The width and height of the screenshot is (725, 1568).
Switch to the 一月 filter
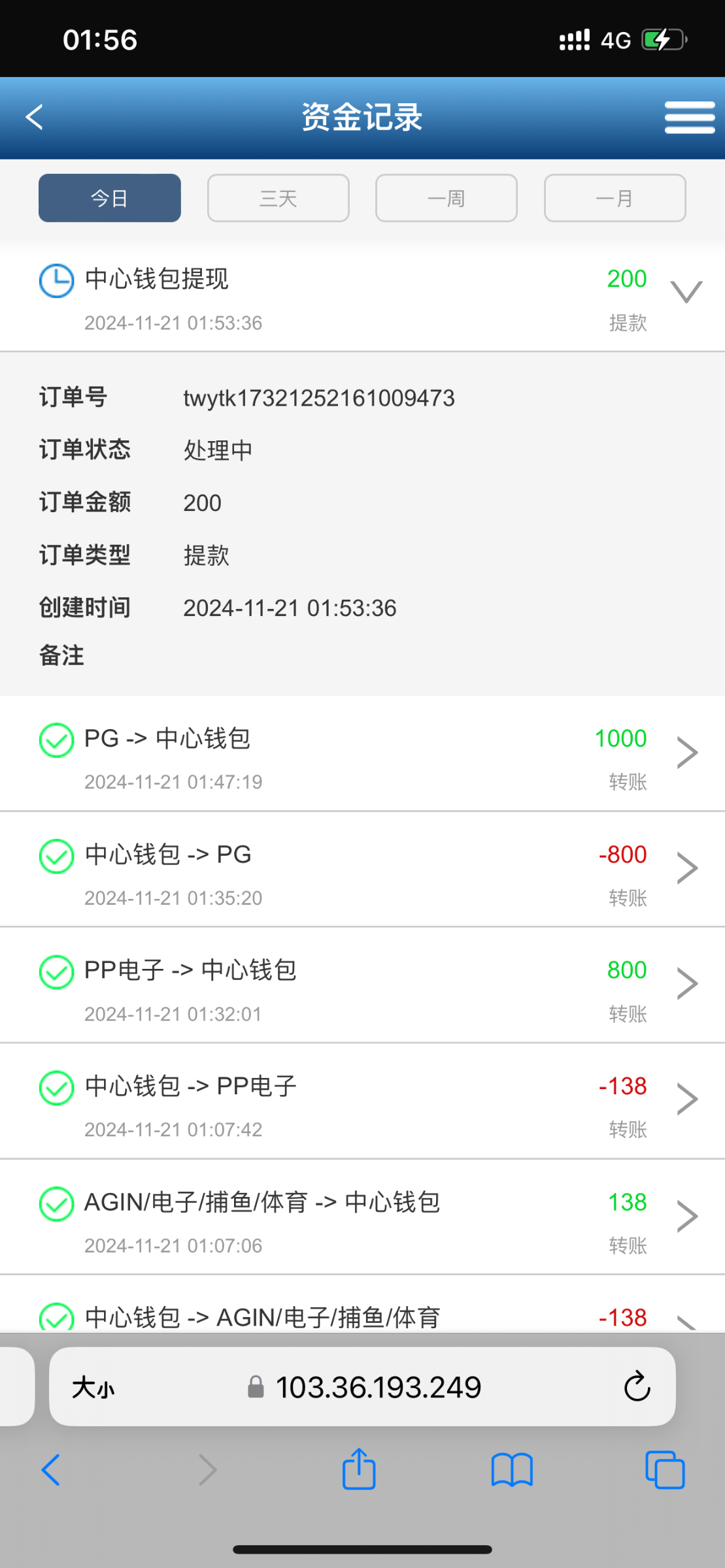pyautogui.click(x=615, y=198)
